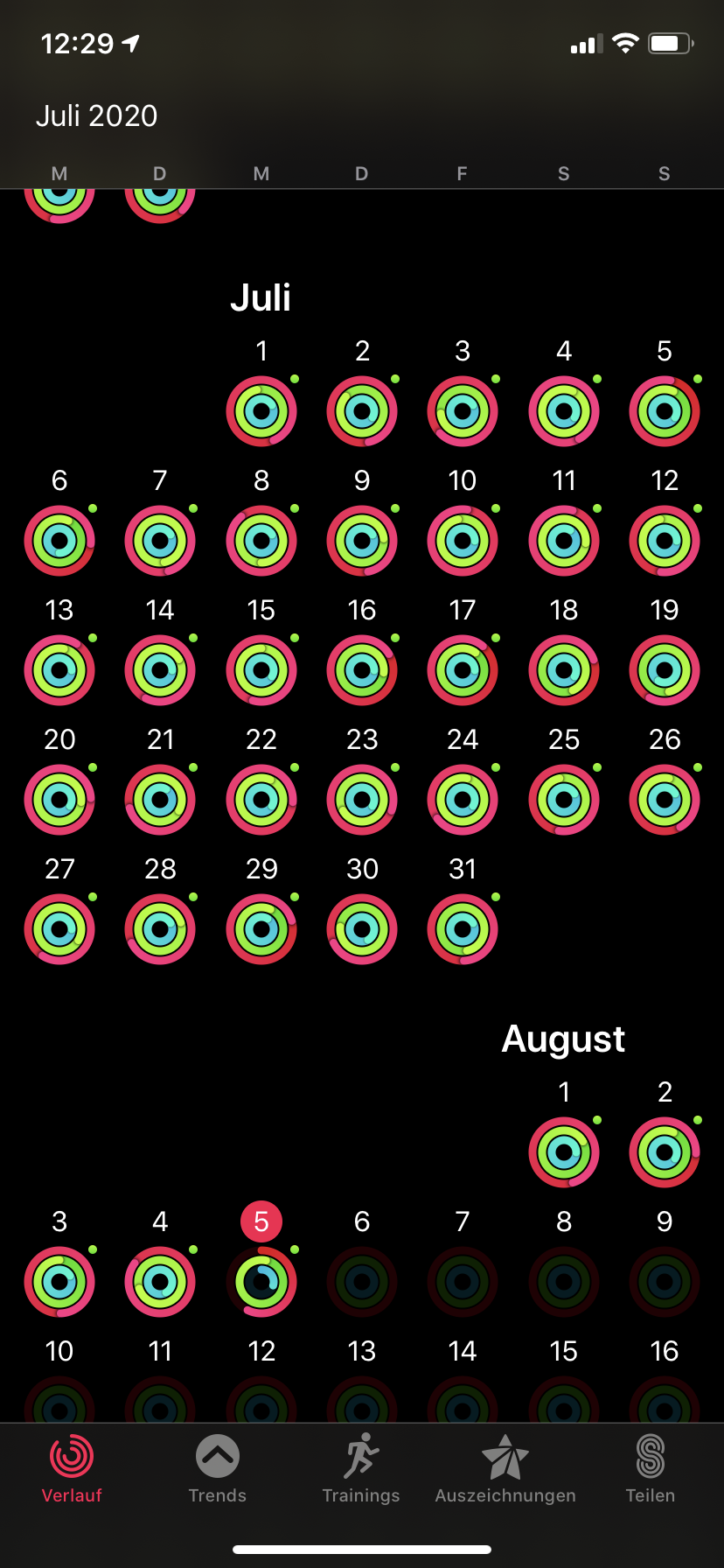Open Juli 17 activity rings

point(463,669)
